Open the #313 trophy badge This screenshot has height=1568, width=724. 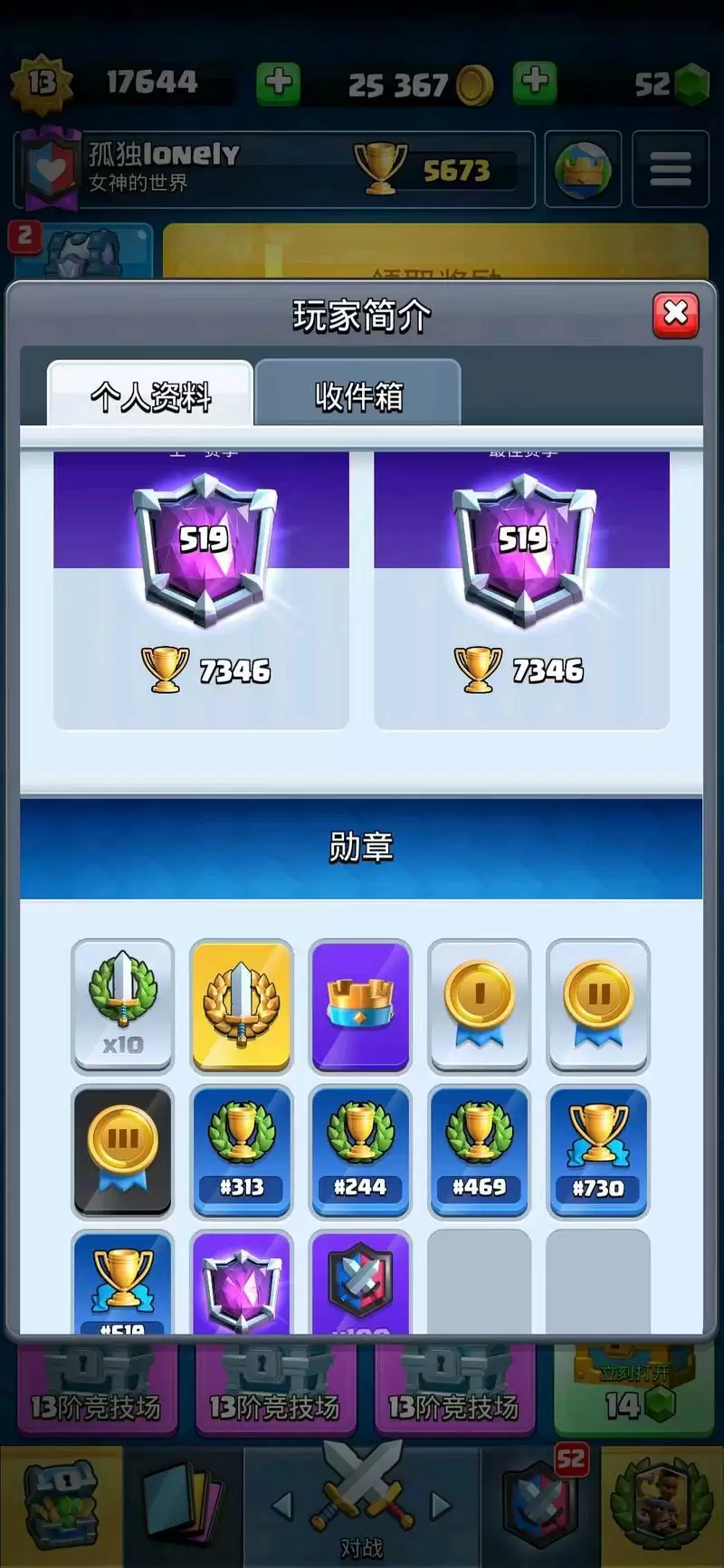coord(241,1151)
